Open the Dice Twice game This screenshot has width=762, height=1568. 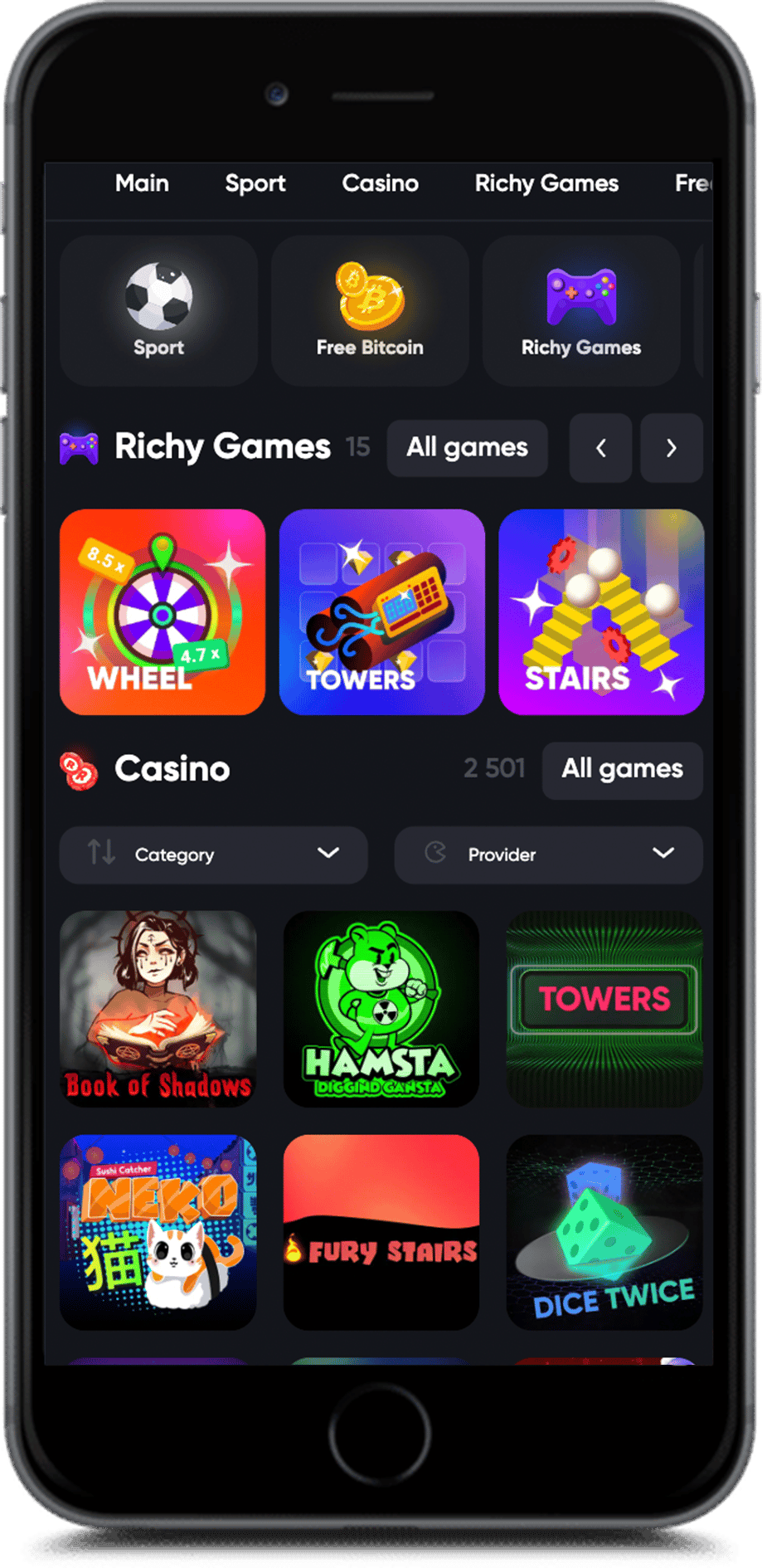click(x=604, y=1232)
